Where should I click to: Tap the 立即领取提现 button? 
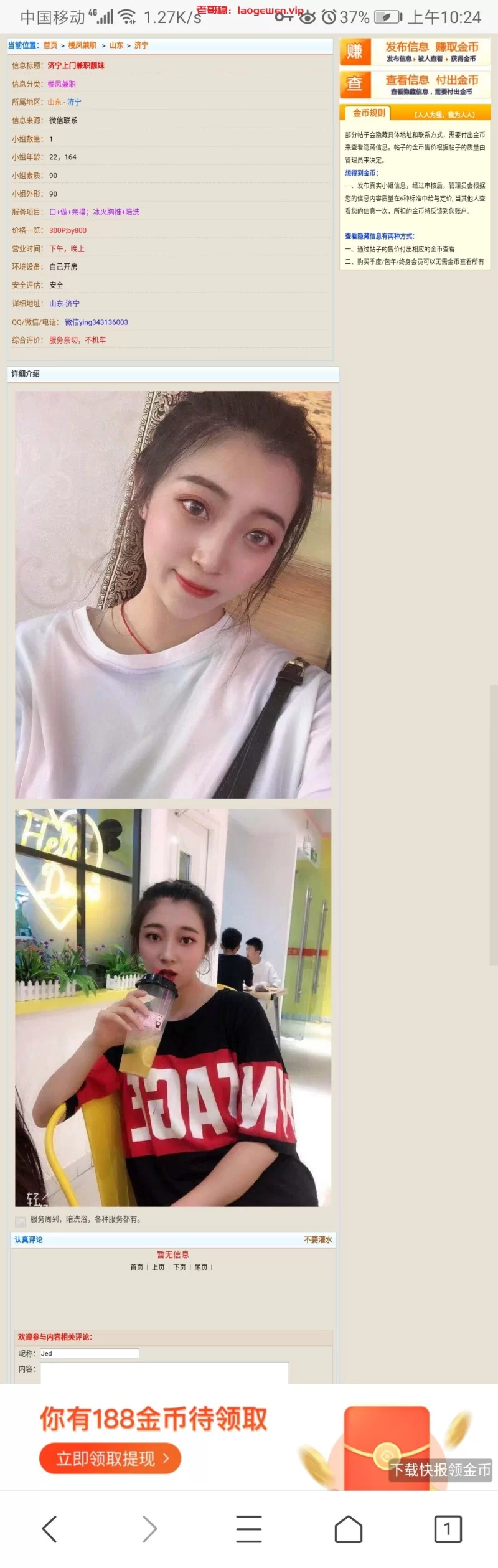coord(110,1458)
